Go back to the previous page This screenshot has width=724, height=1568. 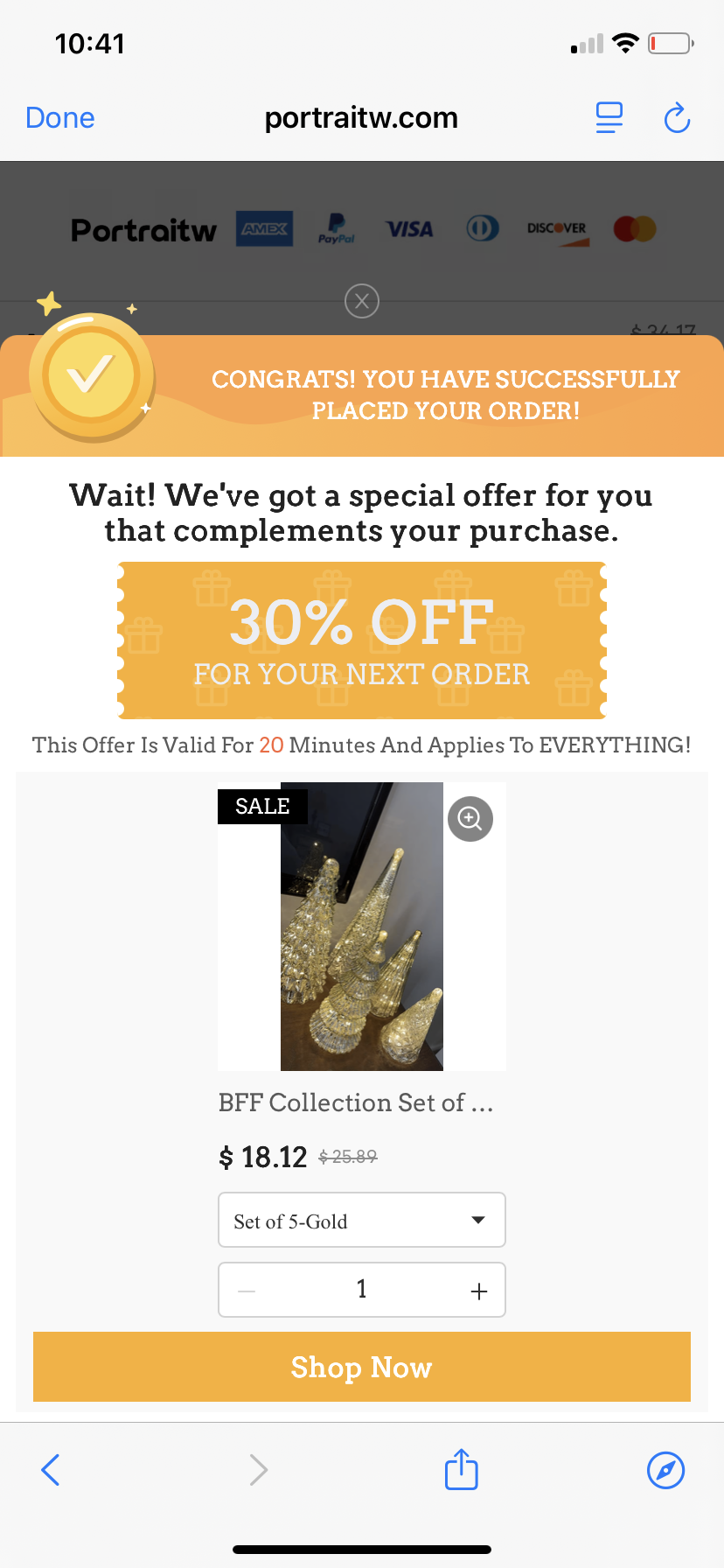click(51, 1470)
